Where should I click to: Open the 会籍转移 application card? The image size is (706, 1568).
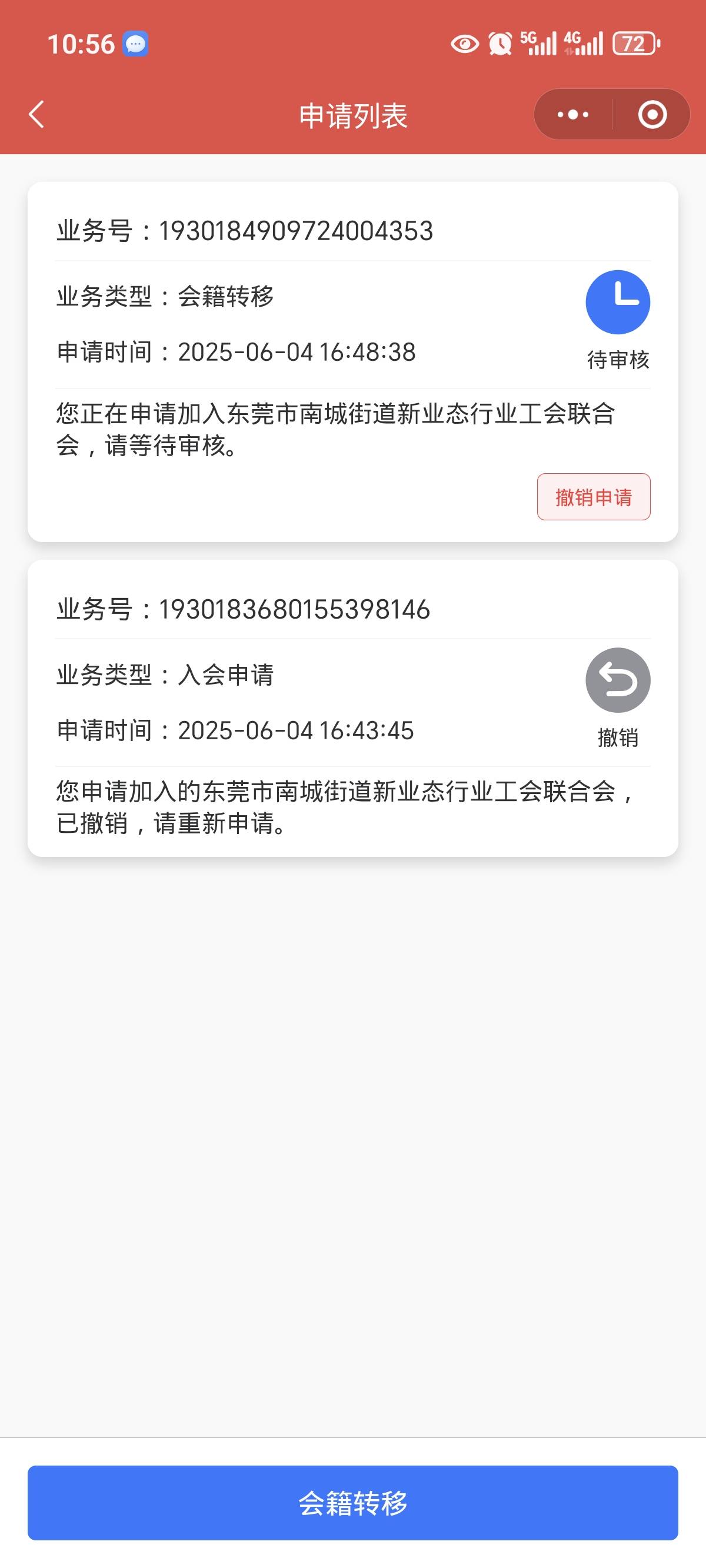coord(353,361)
